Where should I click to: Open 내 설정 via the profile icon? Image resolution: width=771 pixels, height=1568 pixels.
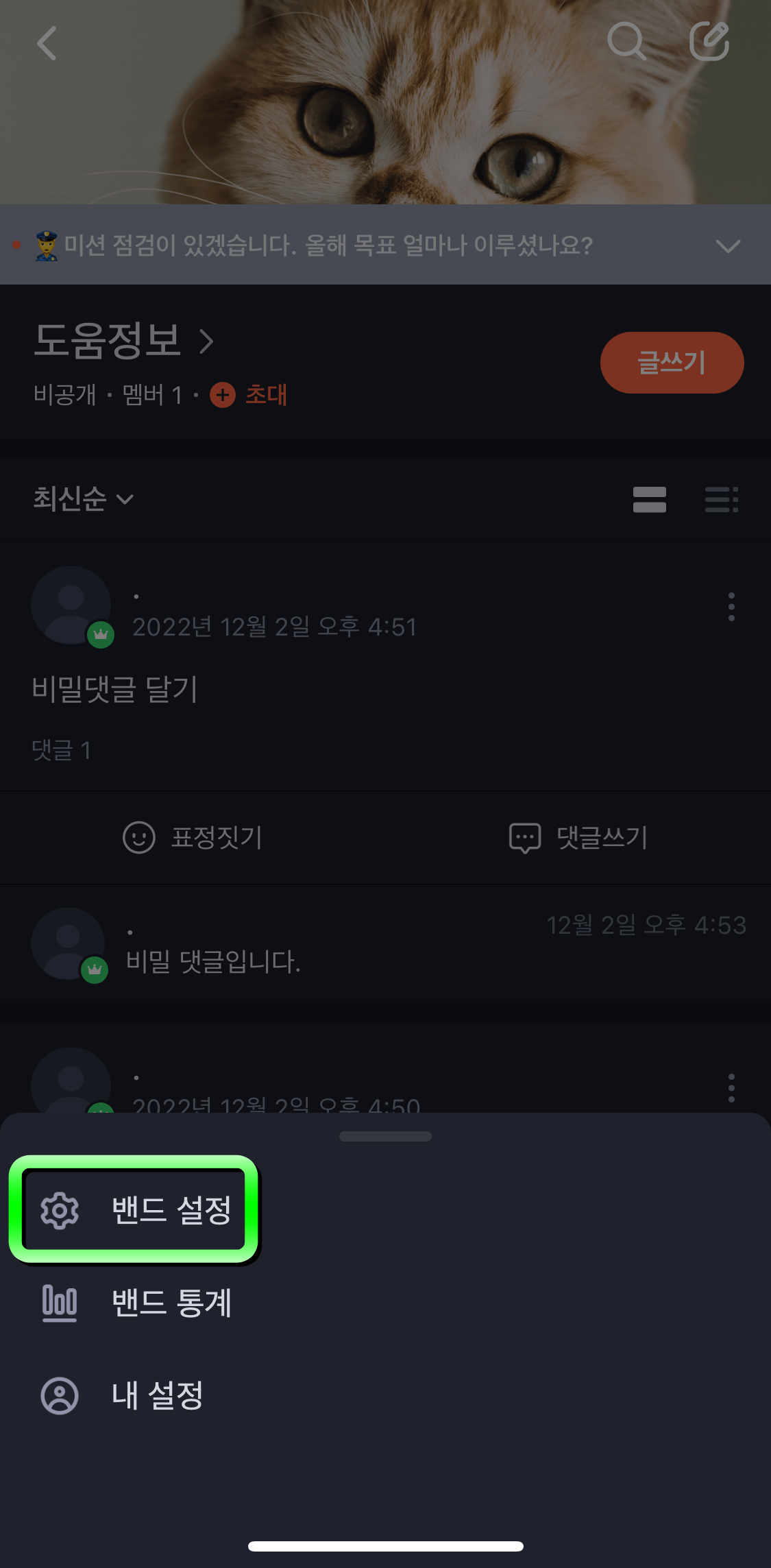pos(60,1395)
